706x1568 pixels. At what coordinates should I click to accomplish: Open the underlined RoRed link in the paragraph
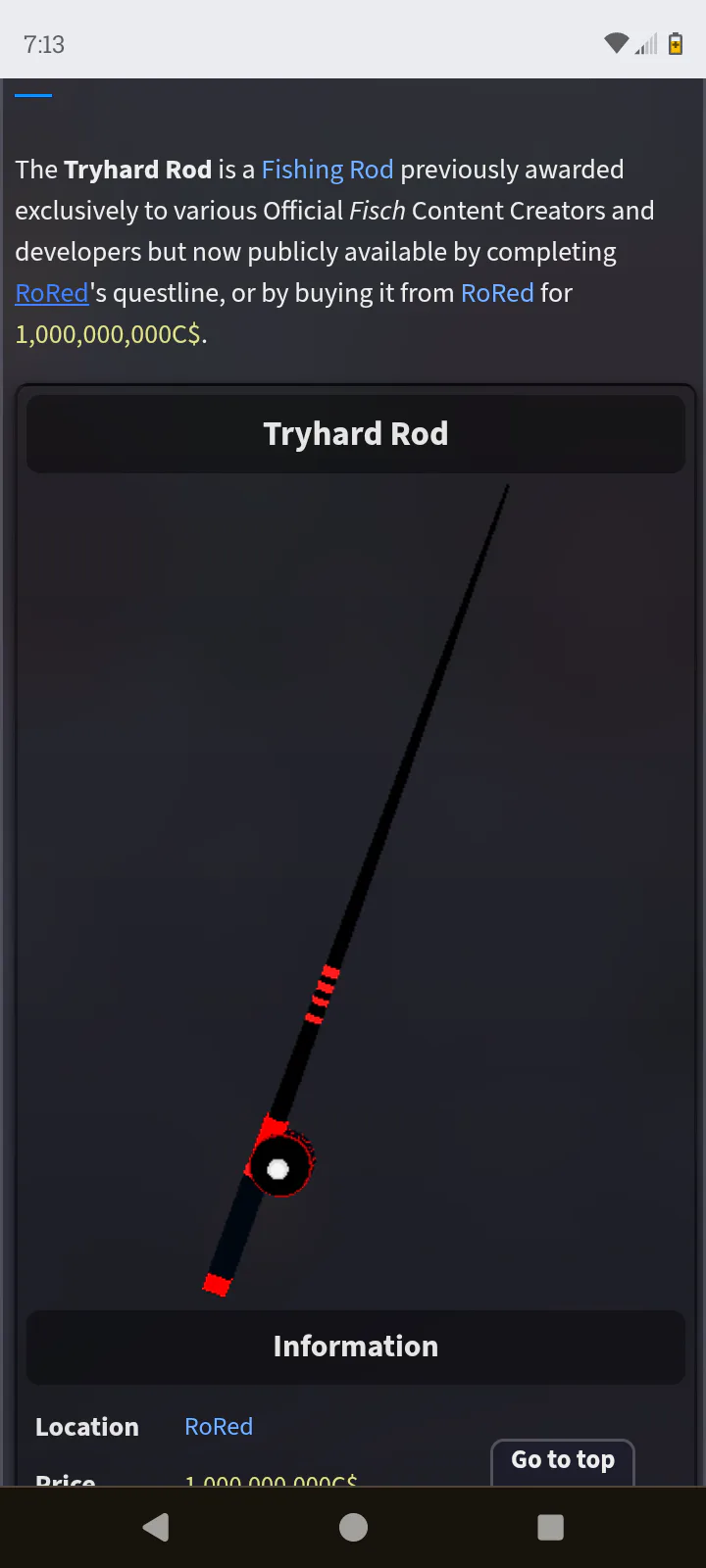(52, 293)
